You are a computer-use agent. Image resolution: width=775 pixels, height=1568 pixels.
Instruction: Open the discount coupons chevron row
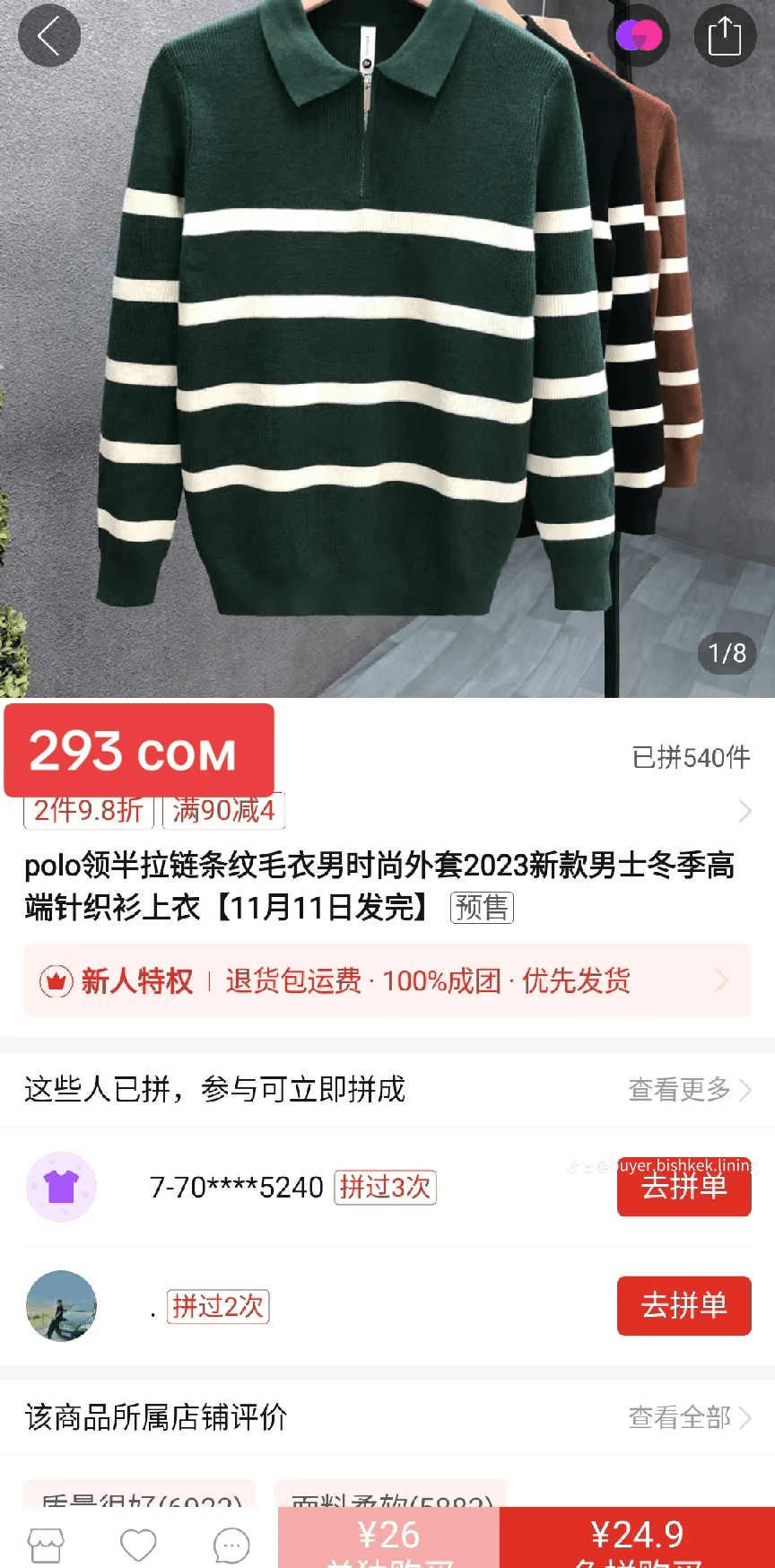point(744,811)
